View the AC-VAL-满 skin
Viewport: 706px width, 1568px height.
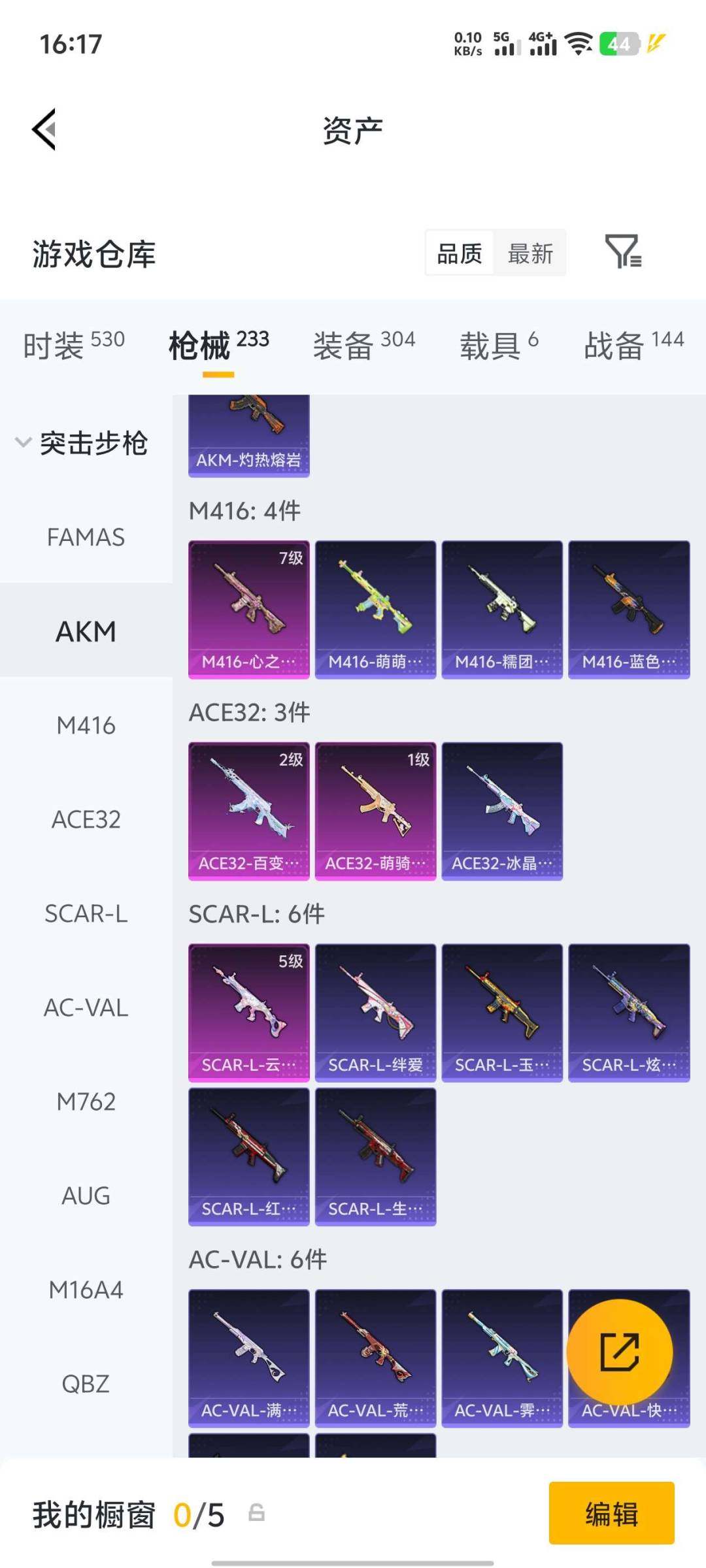(249, 1358)
